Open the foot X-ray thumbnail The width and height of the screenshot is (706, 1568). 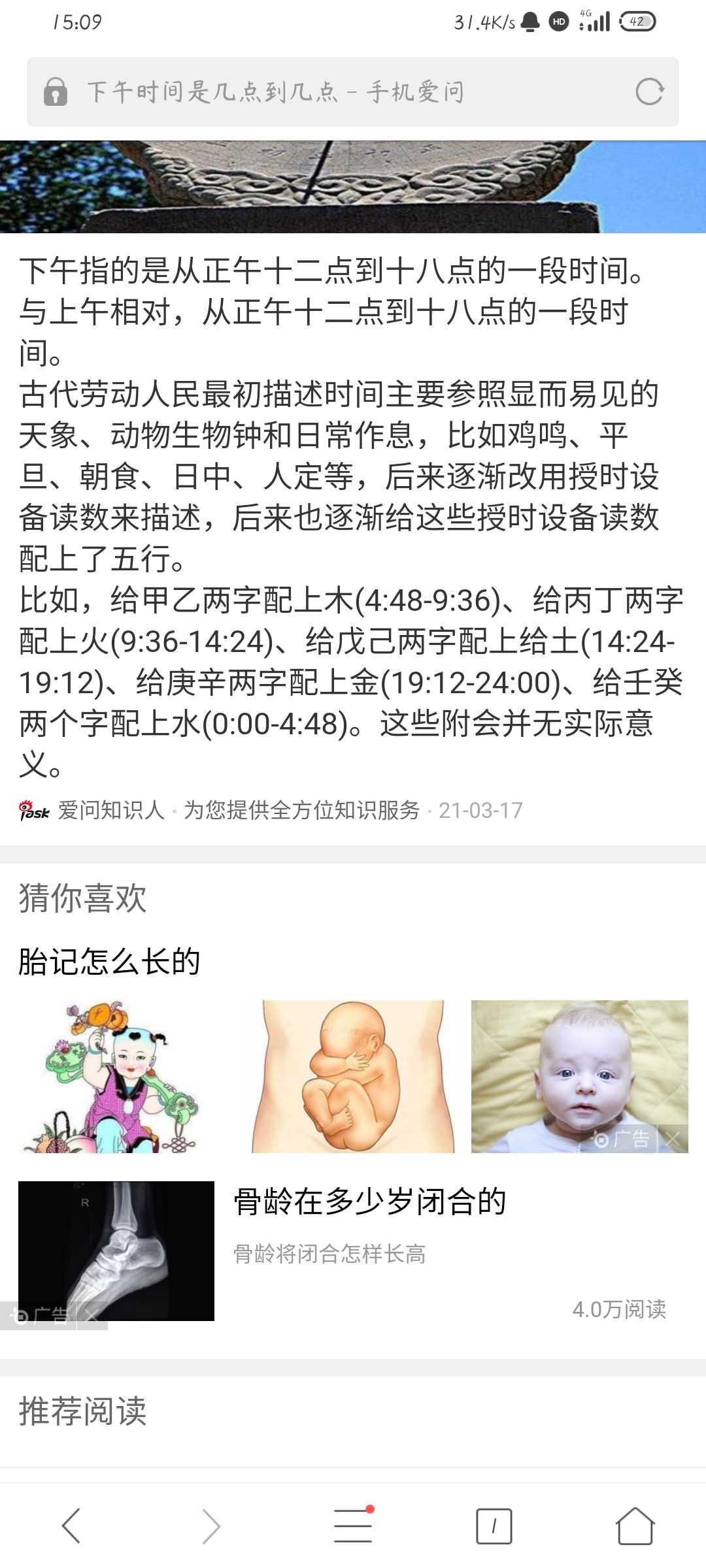tap(116, 1241)
